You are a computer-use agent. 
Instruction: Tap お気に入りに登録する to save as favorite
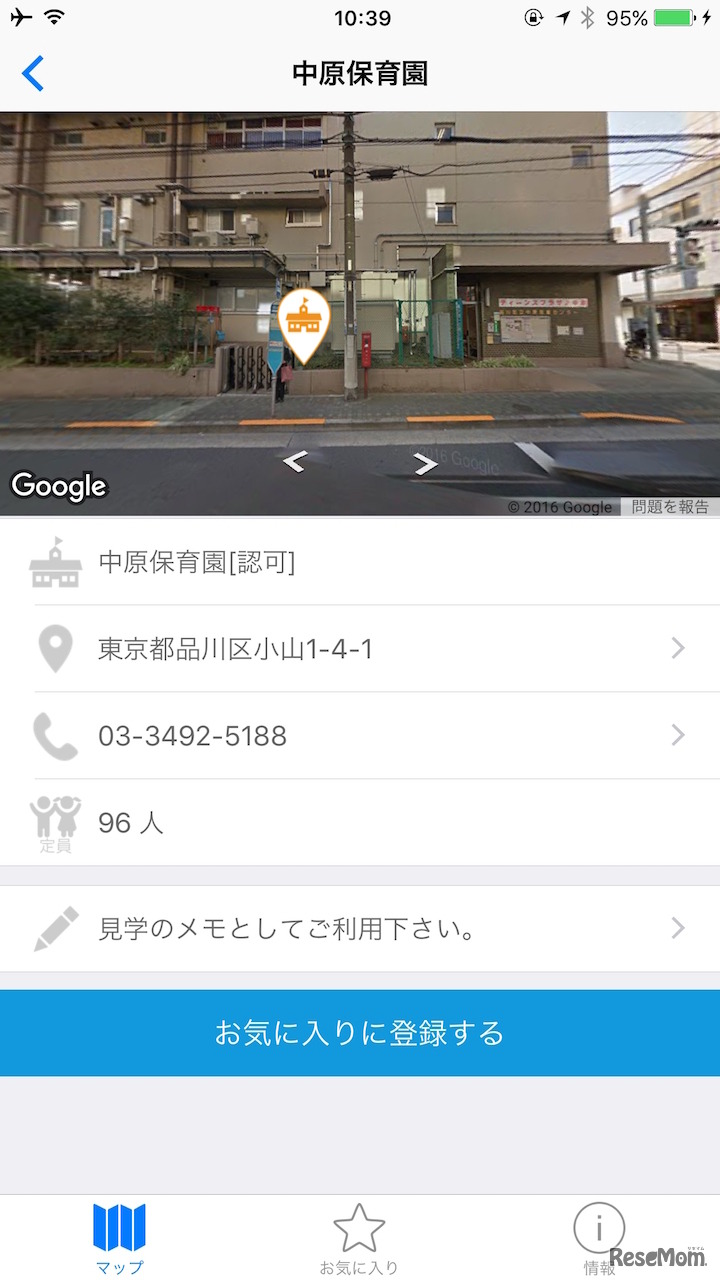pyautogui.click(x=360, y=1033)
